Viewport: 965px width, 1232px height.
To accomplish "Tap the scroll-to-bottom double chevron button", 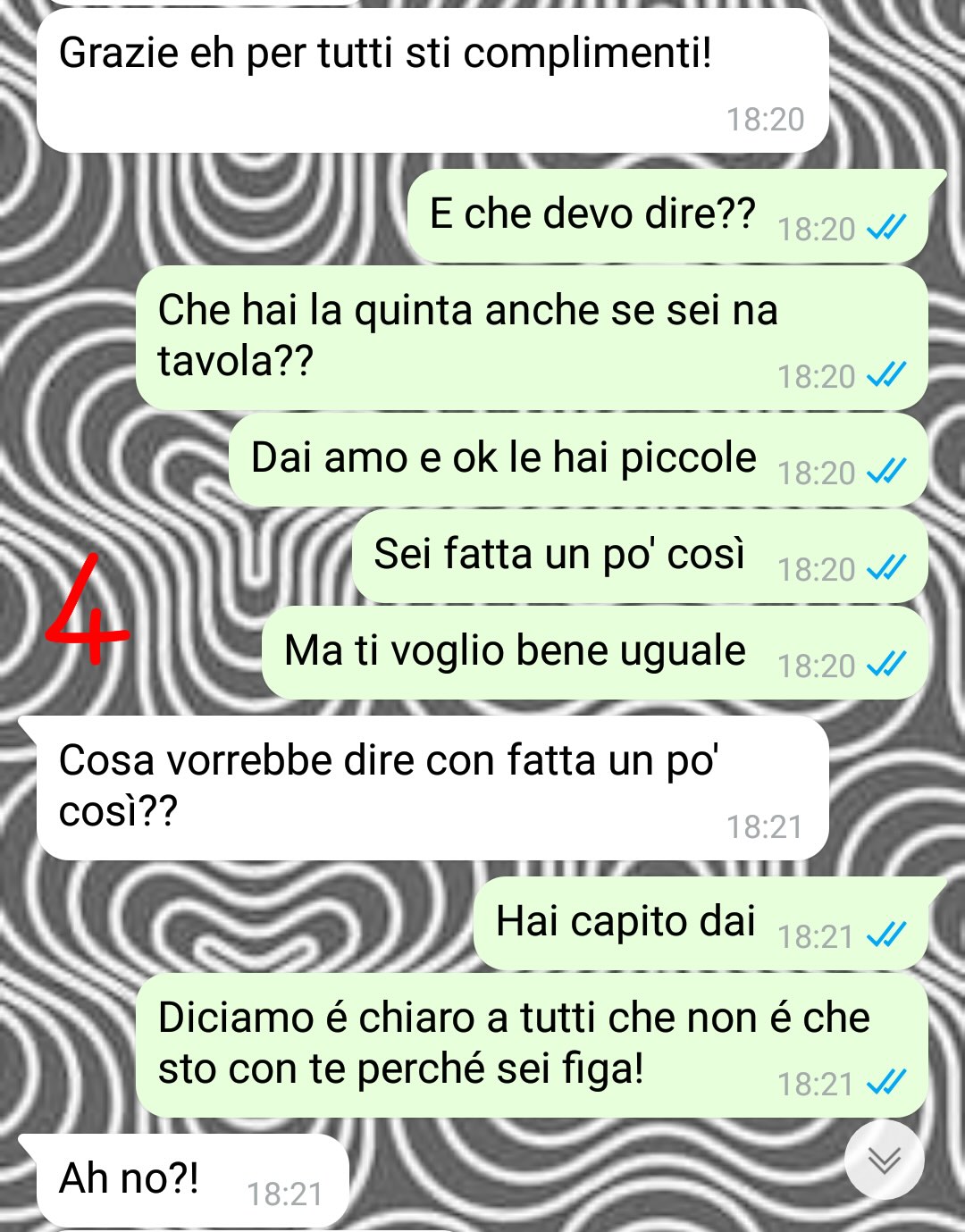I will point(884,1159).
